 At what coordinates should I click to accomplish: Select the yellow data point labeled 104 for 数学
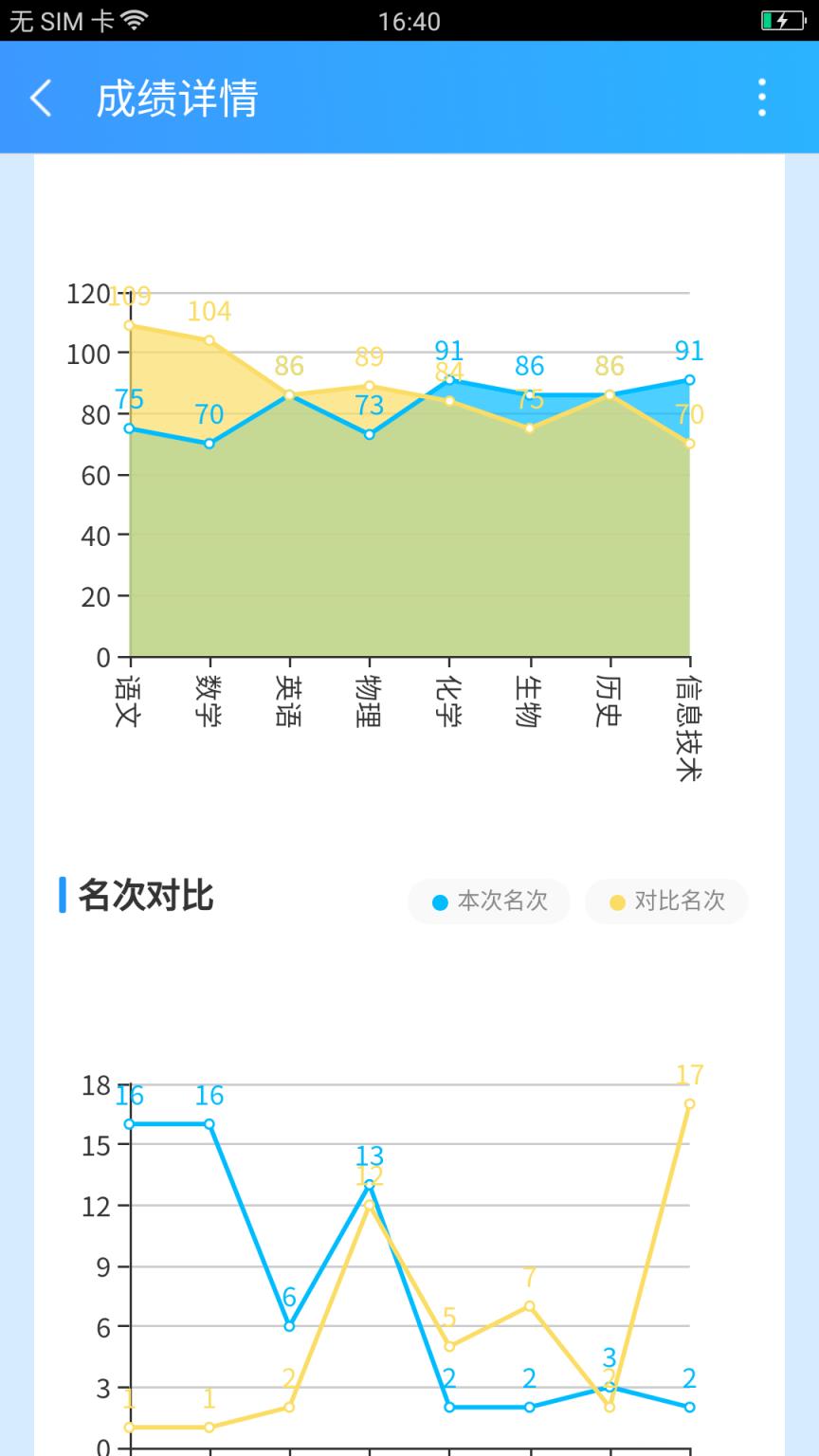pos(209,339)
